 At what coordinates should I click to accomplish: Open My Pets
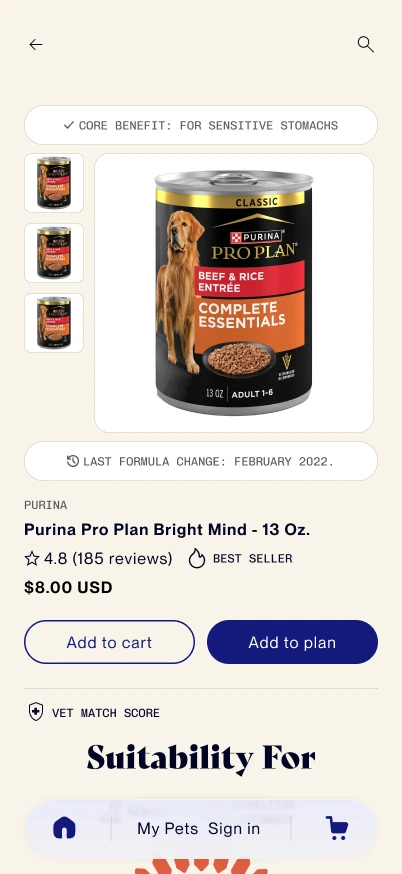tap(167, 829)
